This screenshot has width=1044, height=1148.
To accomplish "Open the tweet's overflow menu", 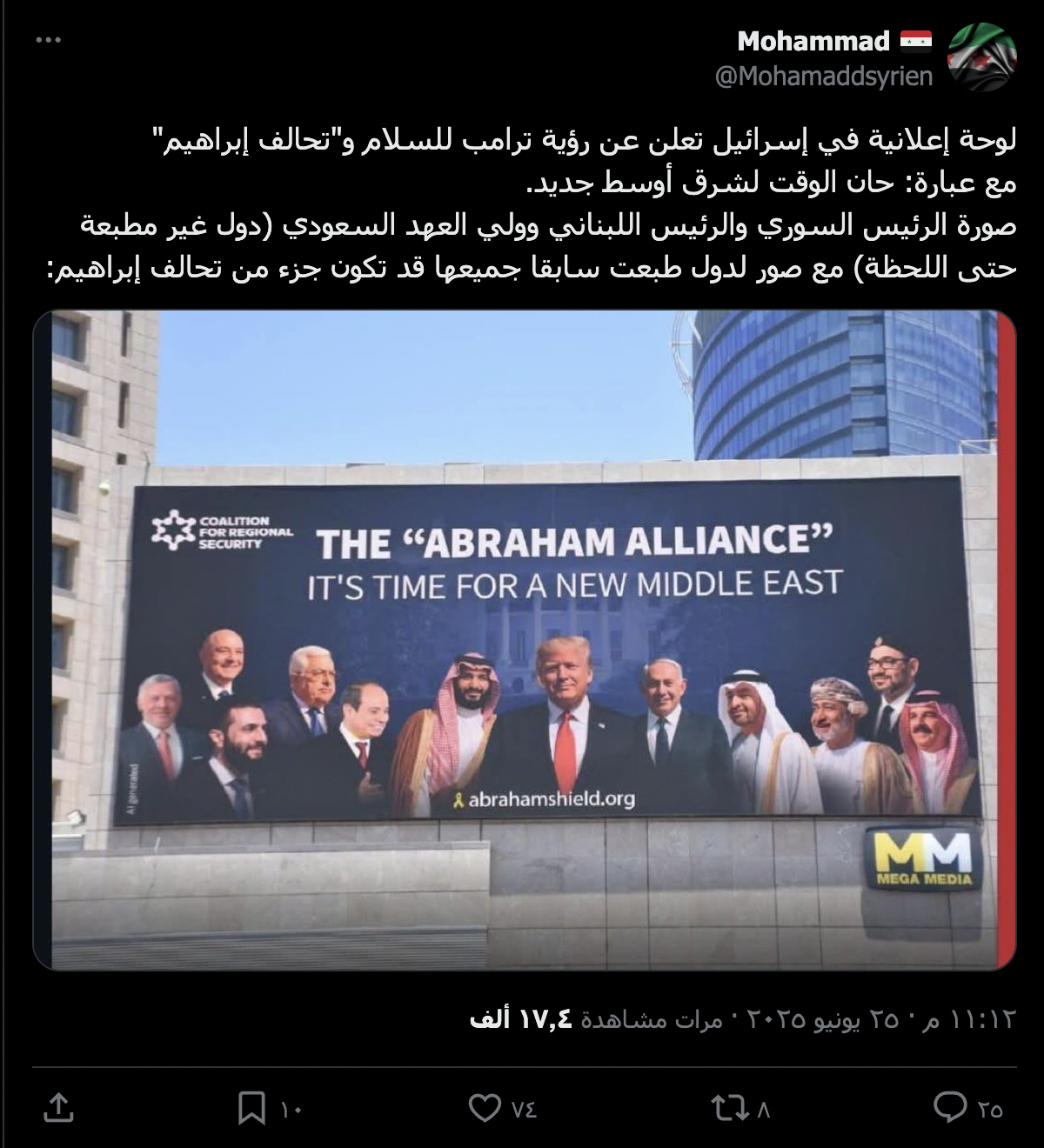I will coord(48,40).
